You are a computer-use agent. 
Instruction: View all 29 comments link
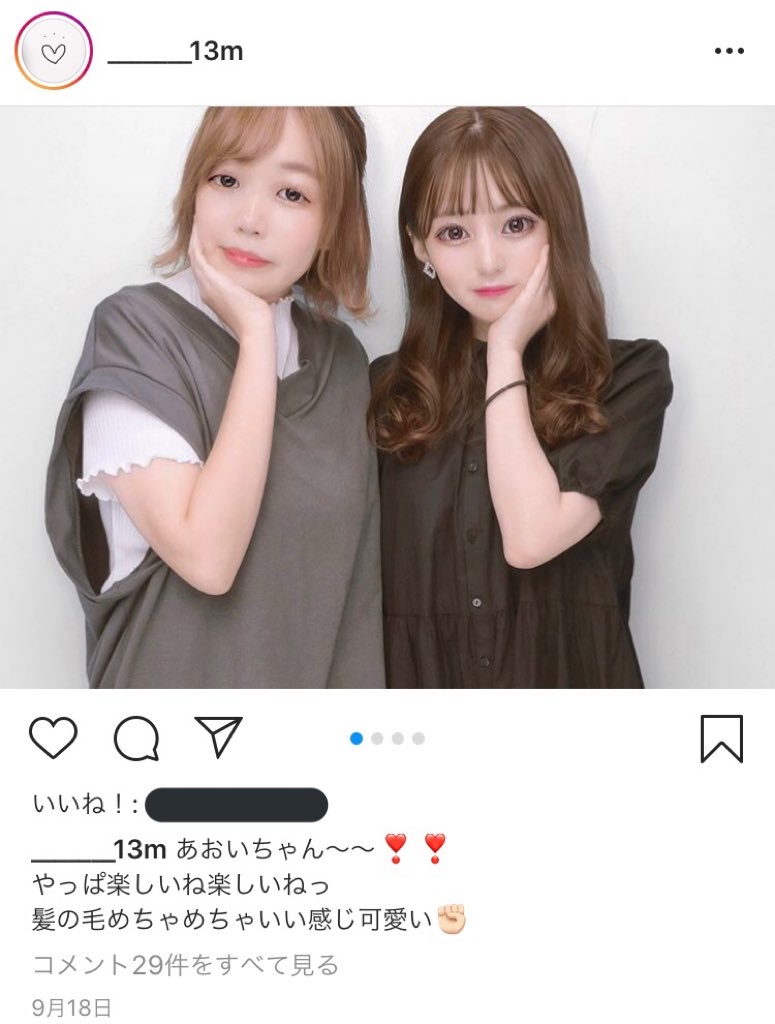[x=186, y=965]
